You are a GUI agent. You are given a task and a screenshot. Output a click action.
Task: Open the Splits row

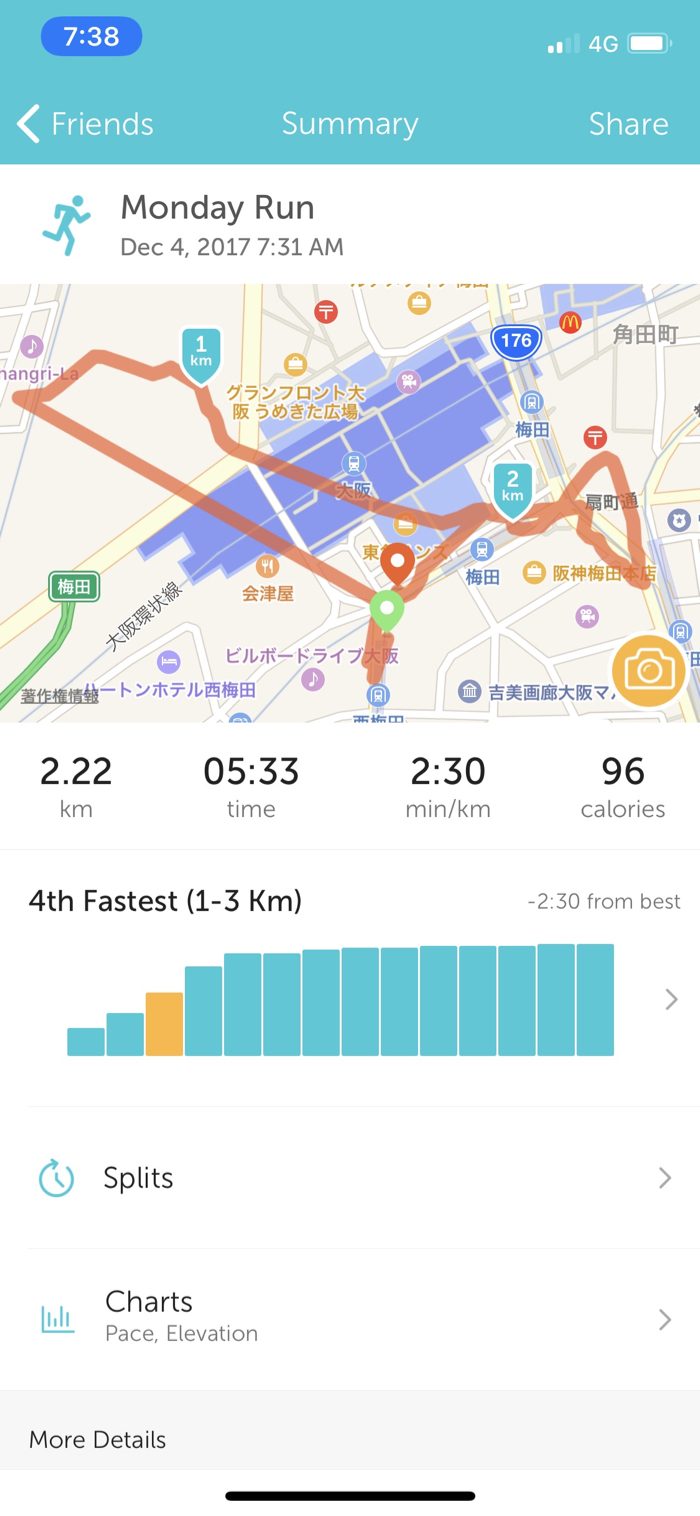tap(350, 1178)
